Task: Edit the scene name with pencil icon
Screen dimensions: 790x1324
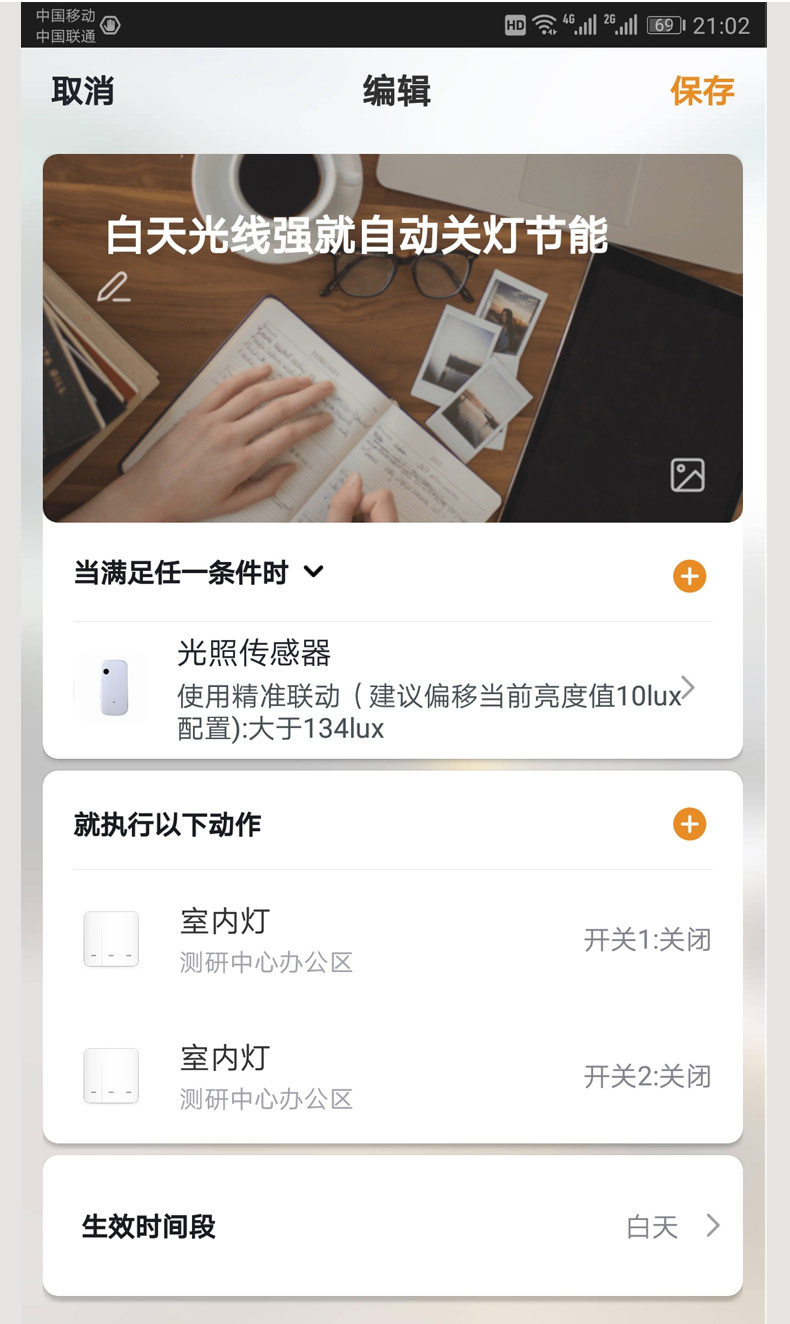Action: pyautogui.click(x=114, y=287)
